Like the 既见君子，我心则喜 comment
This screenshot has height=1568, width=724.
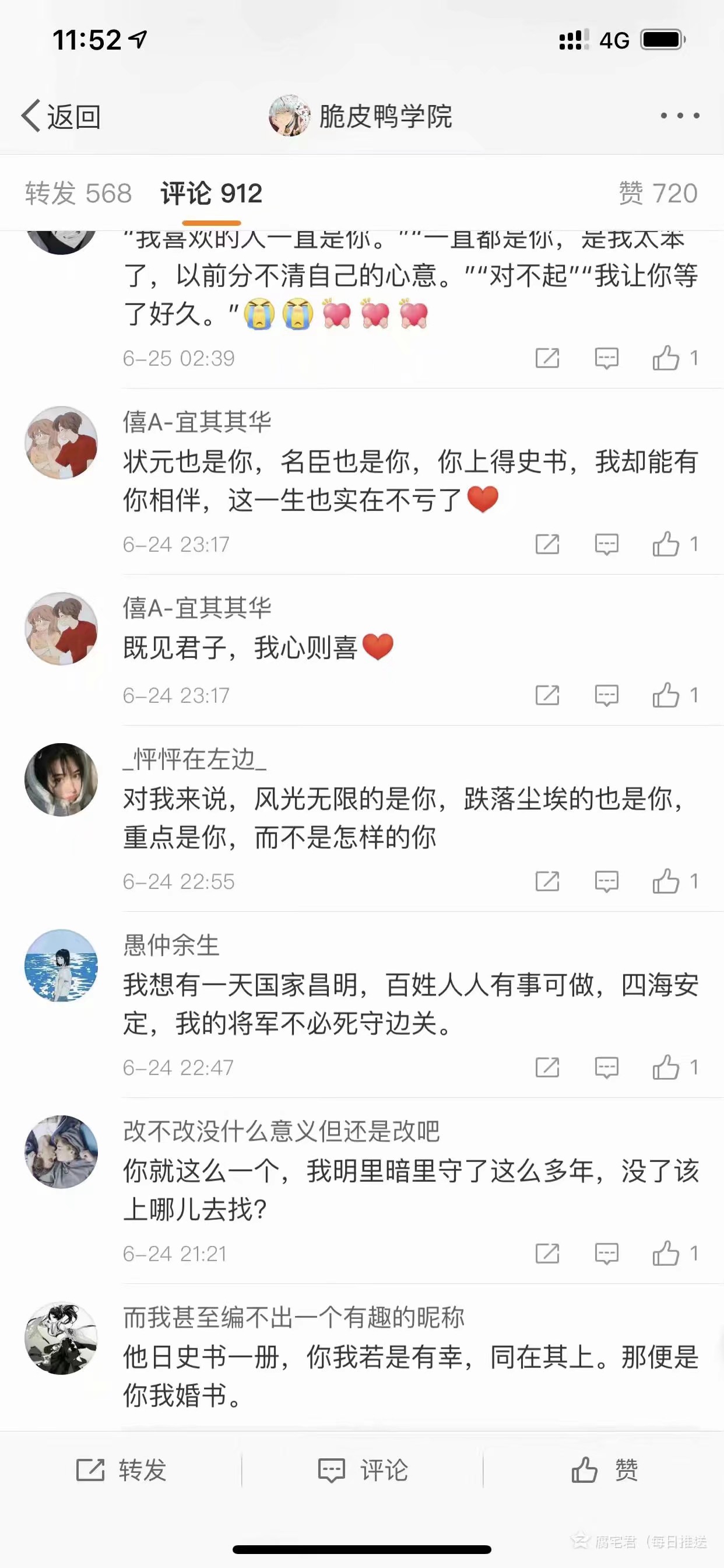667,695
